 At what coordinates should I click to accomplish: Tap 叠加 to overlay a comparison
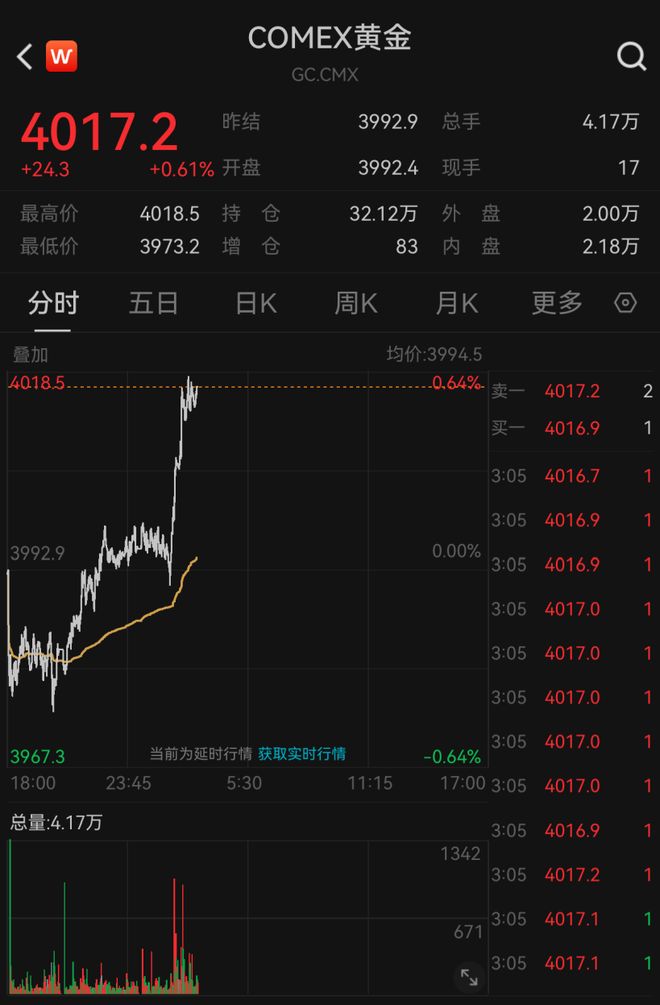coord(30,354)
